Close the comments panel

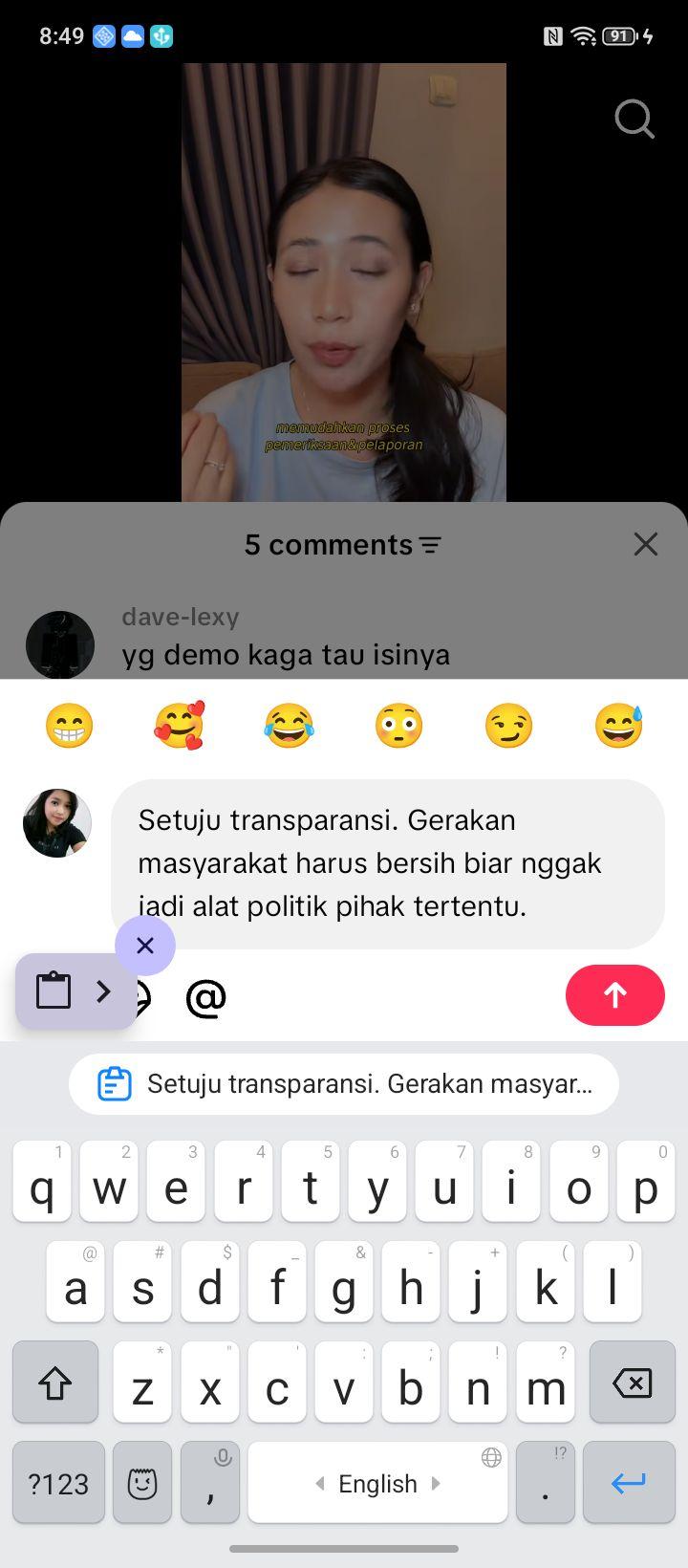coord(646,544)
